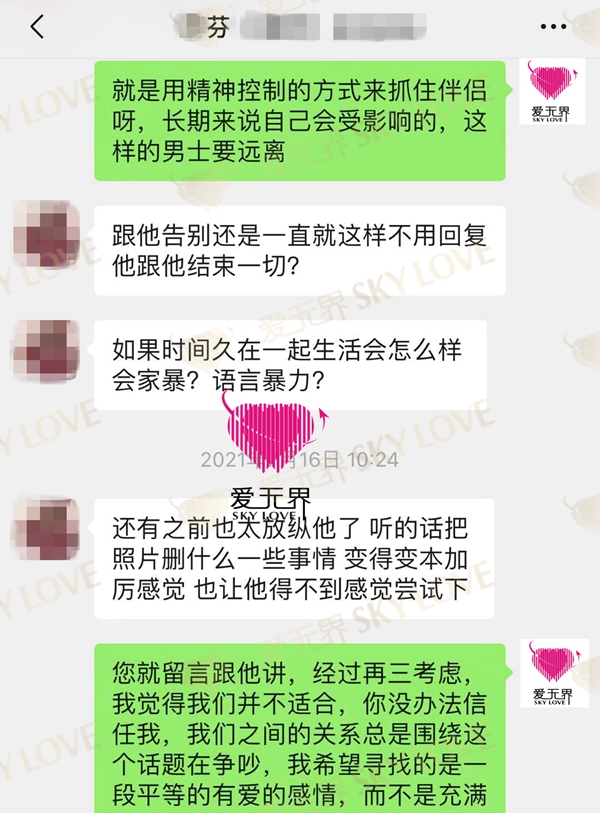Open contact avatar beside the 跟他告别 message
The width and height of the screenshot is (600, 813).
(x=46, y=237)
